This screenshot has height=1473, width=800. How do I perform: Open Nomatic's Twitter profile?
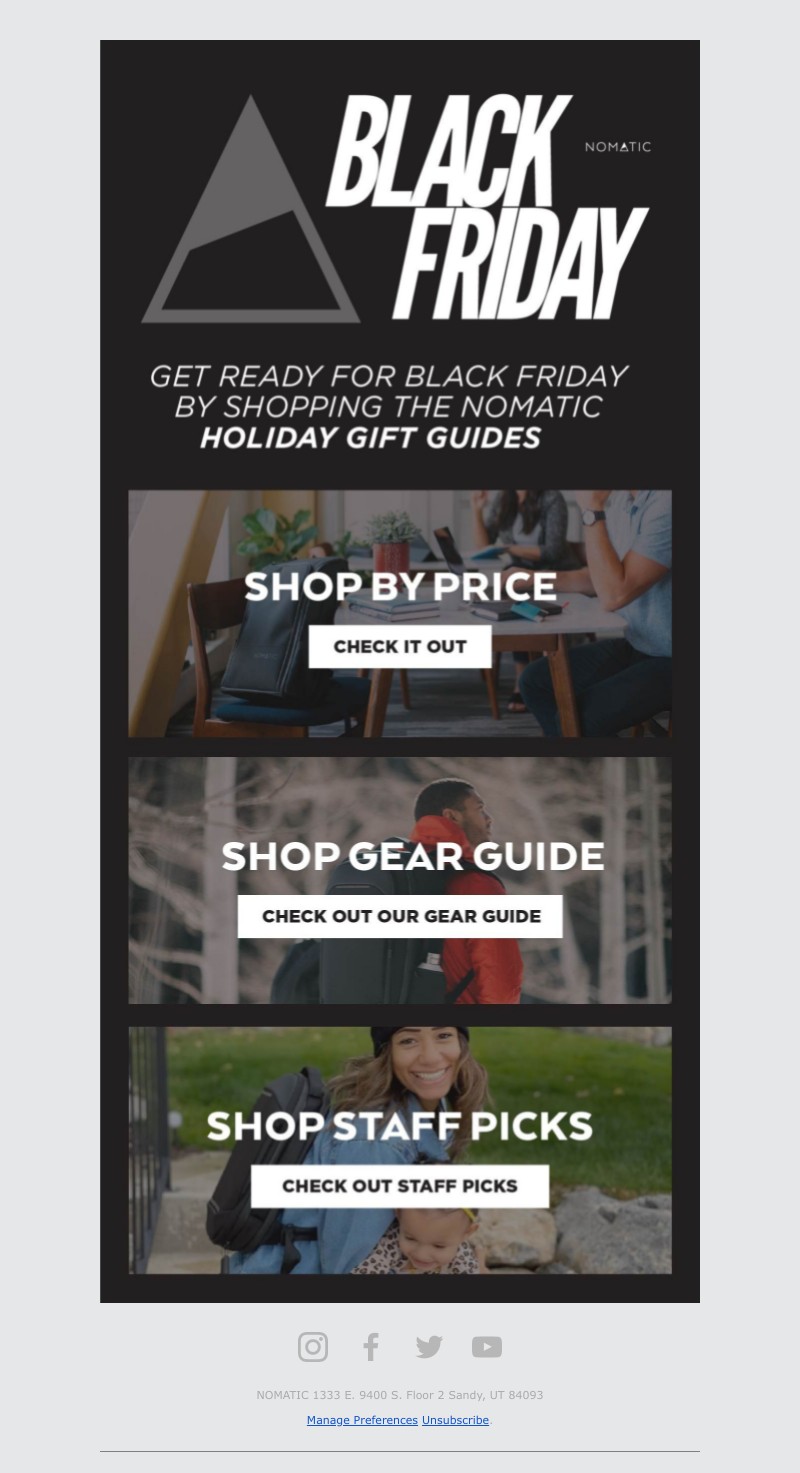[429, 1347]
